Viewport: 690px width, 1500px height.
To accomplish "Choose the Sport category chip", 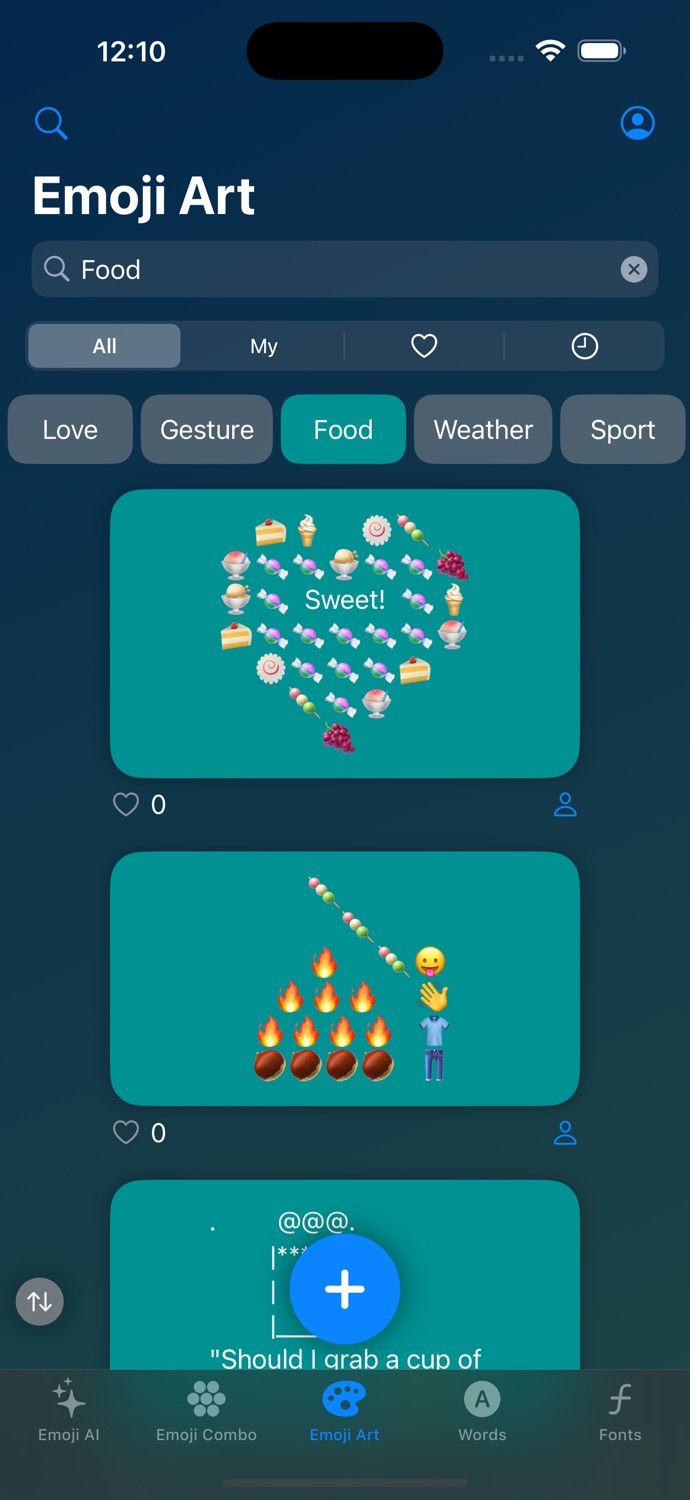I will coord(623,429).
